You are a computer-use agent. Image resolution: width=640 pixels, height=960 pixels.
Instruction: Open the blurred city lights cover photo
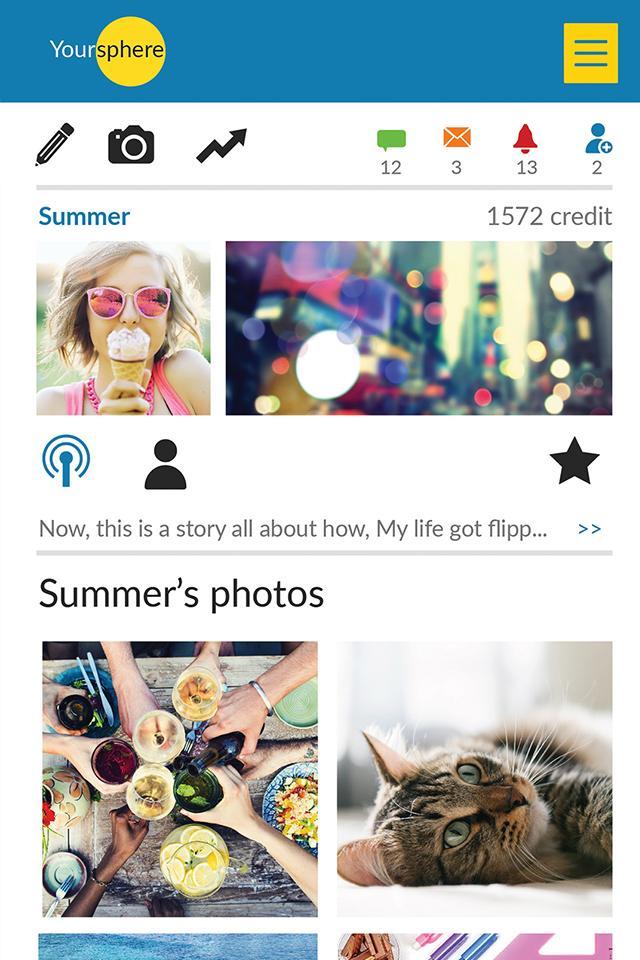(x=418, y=328)
